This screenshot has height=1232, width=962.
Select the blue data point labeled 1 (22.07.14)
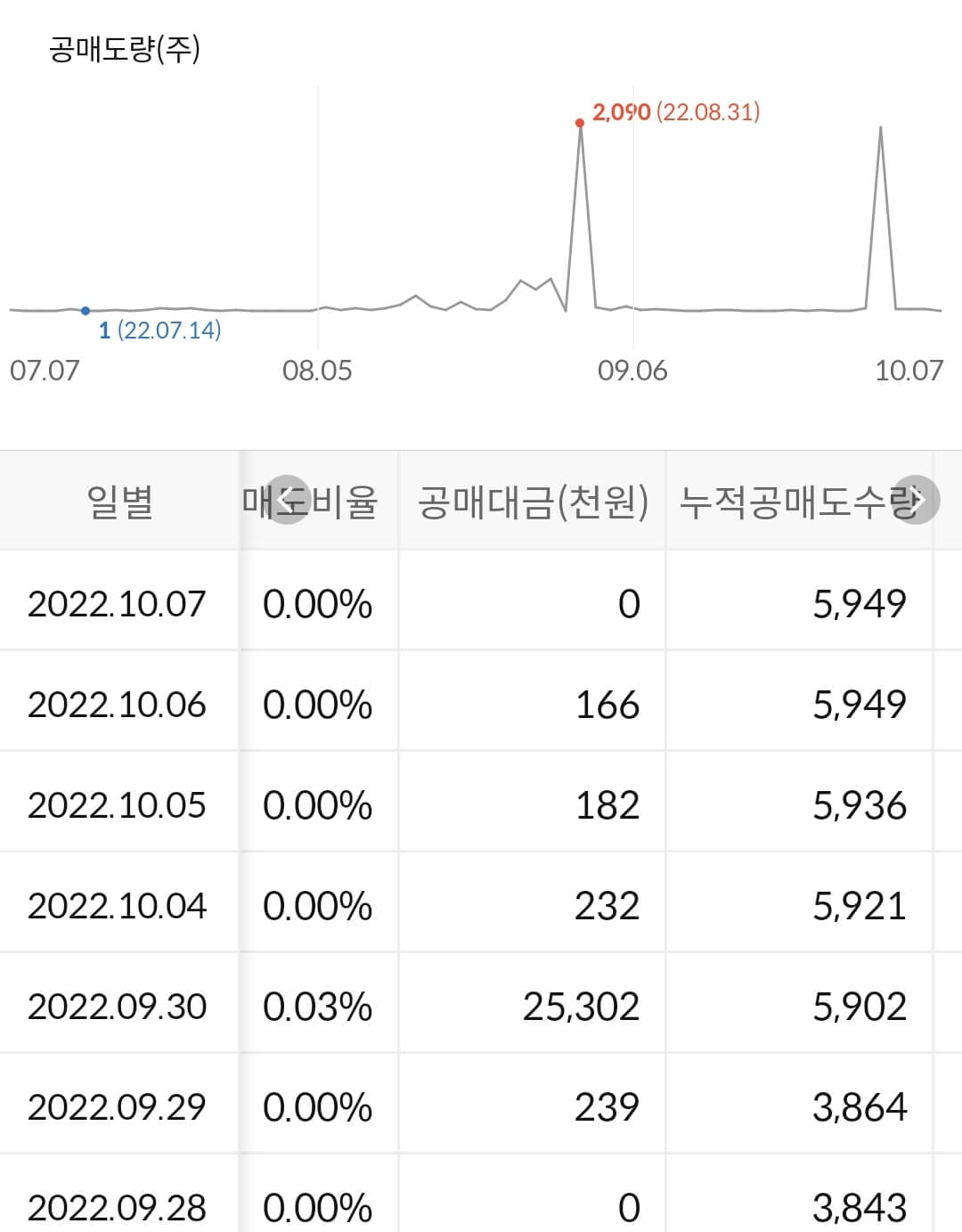pos(85,310)
